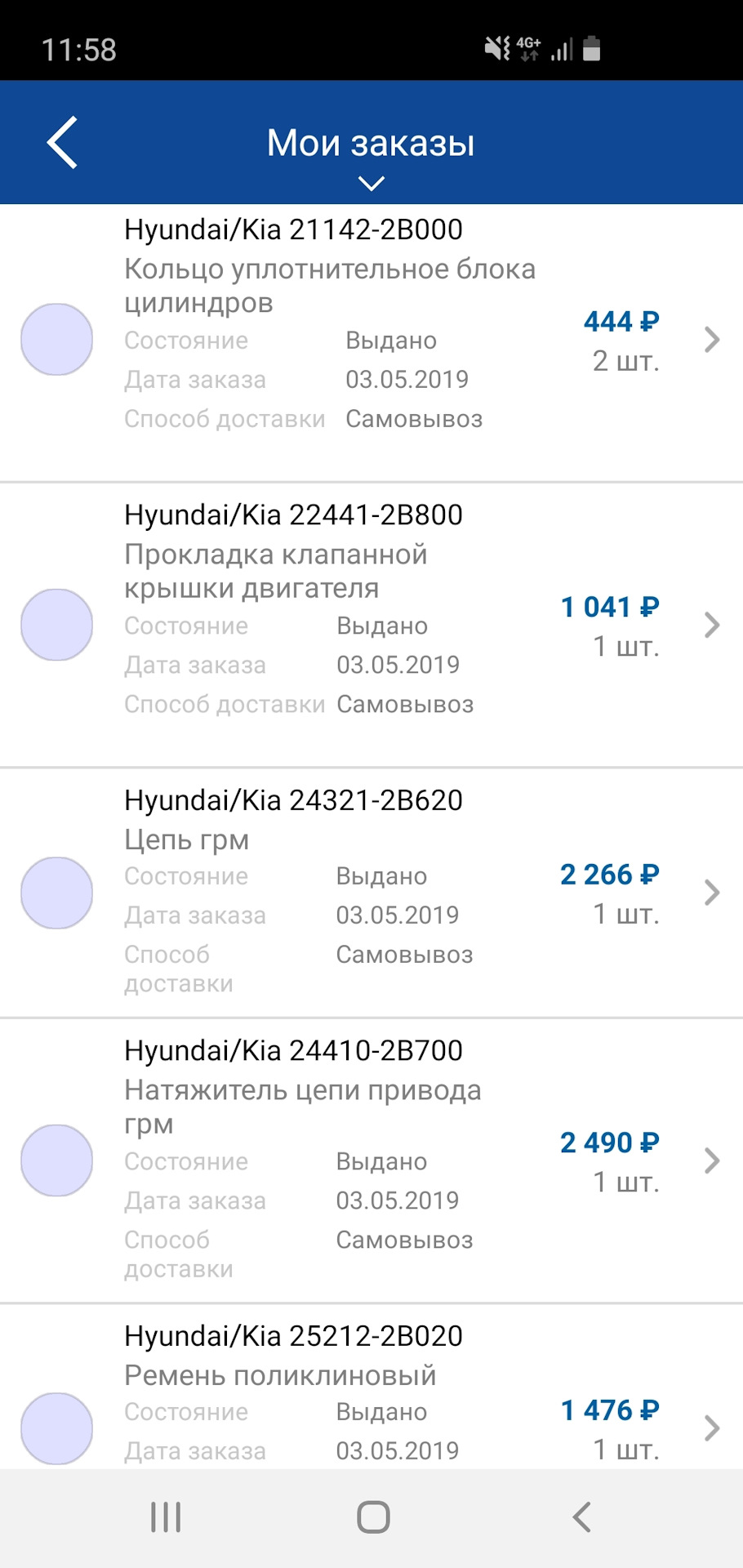Open the recent apps button in navigation bar
Viewport: 743px width, 1568px height.
click(x=165, y=1517)
